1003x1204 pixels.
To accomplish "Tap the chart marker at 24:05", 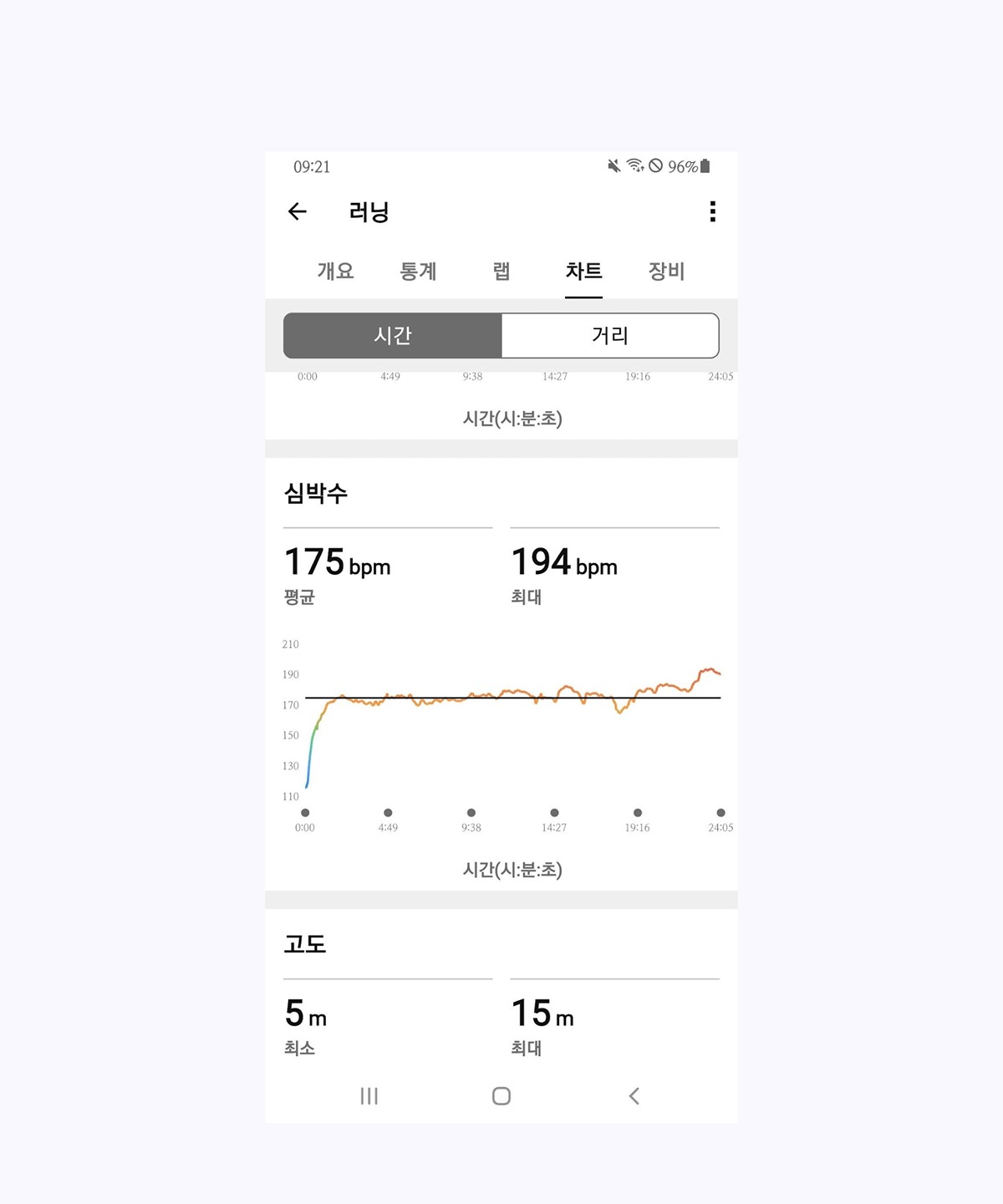I will [720, 811].
